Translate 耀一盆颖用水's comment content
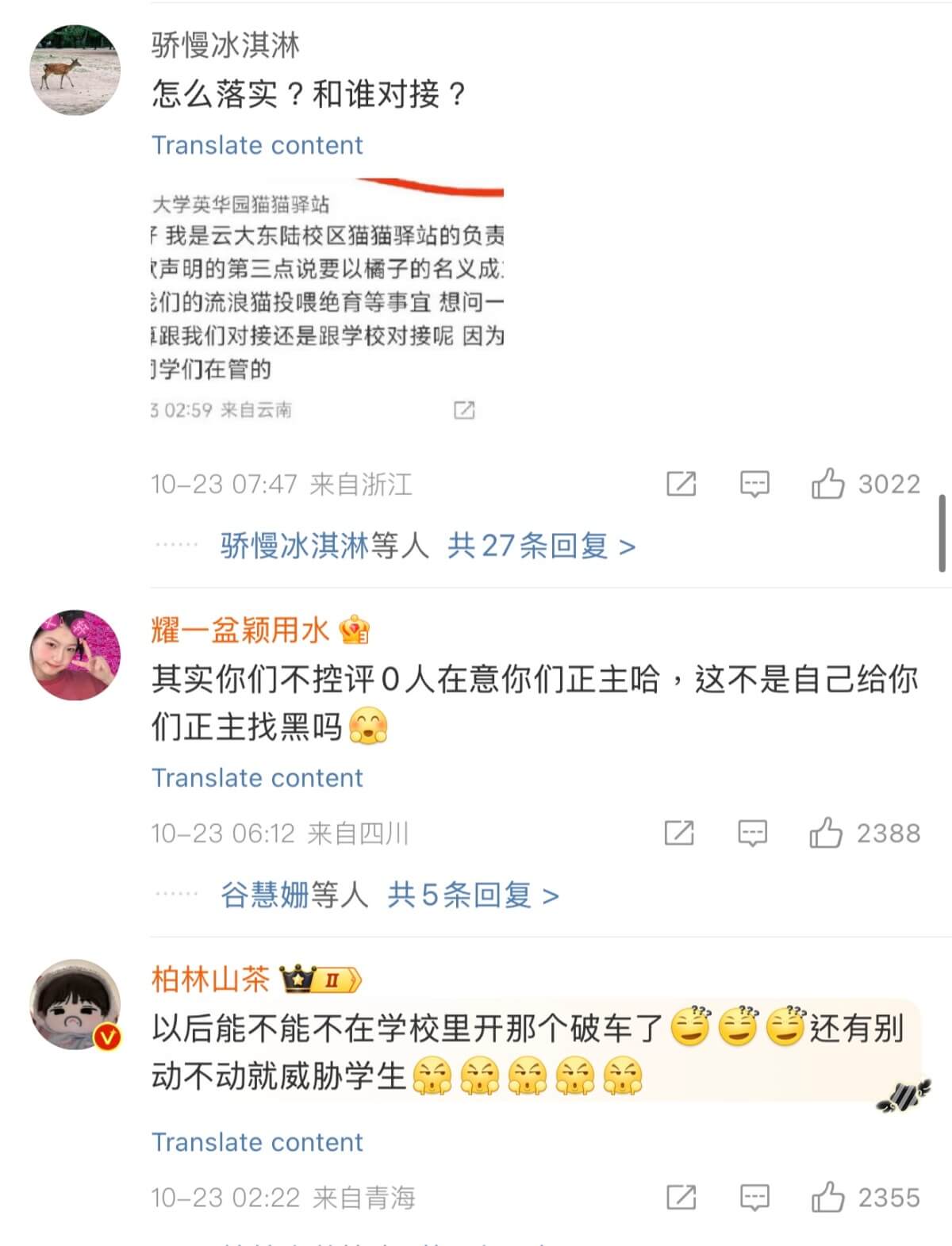Image resolution: width=952 pixels, height=1246 pixels. click(x=256, y=778)
